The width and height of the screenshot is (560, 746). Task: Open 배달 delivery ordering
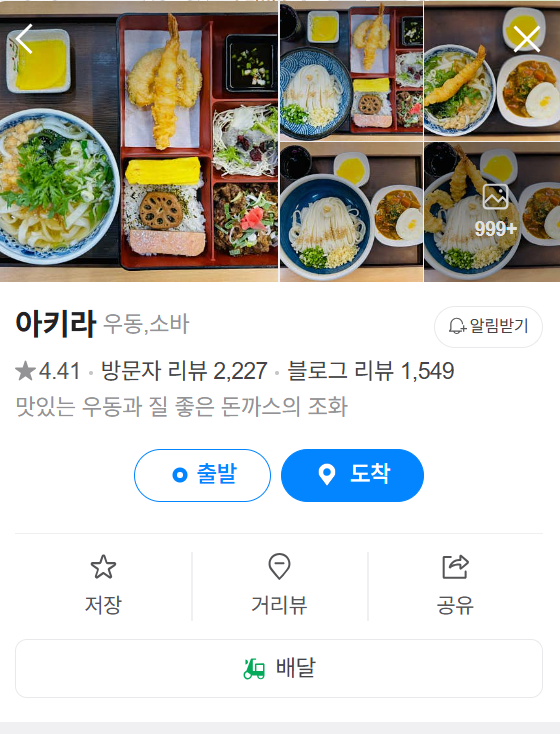pyautogui.click(x=279, y=668)
